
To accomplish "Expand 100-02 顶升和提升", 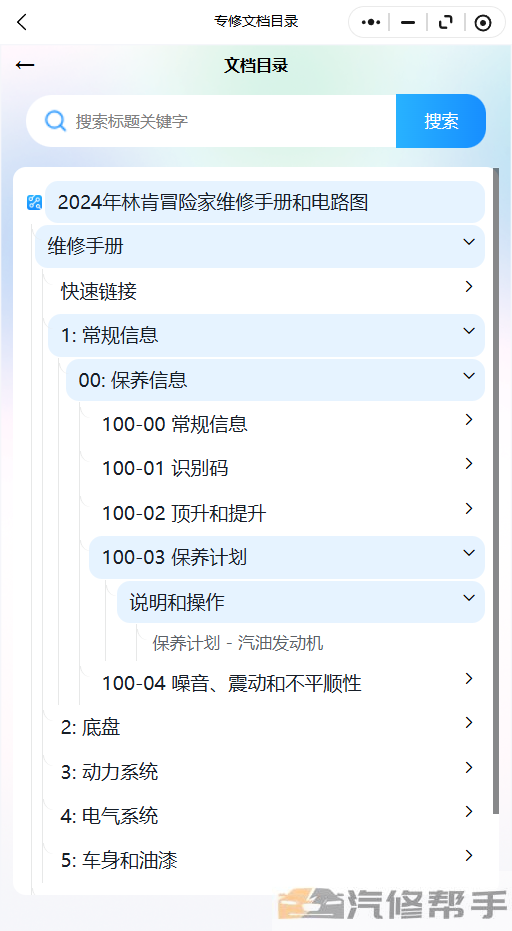I will tap(287, 513).
